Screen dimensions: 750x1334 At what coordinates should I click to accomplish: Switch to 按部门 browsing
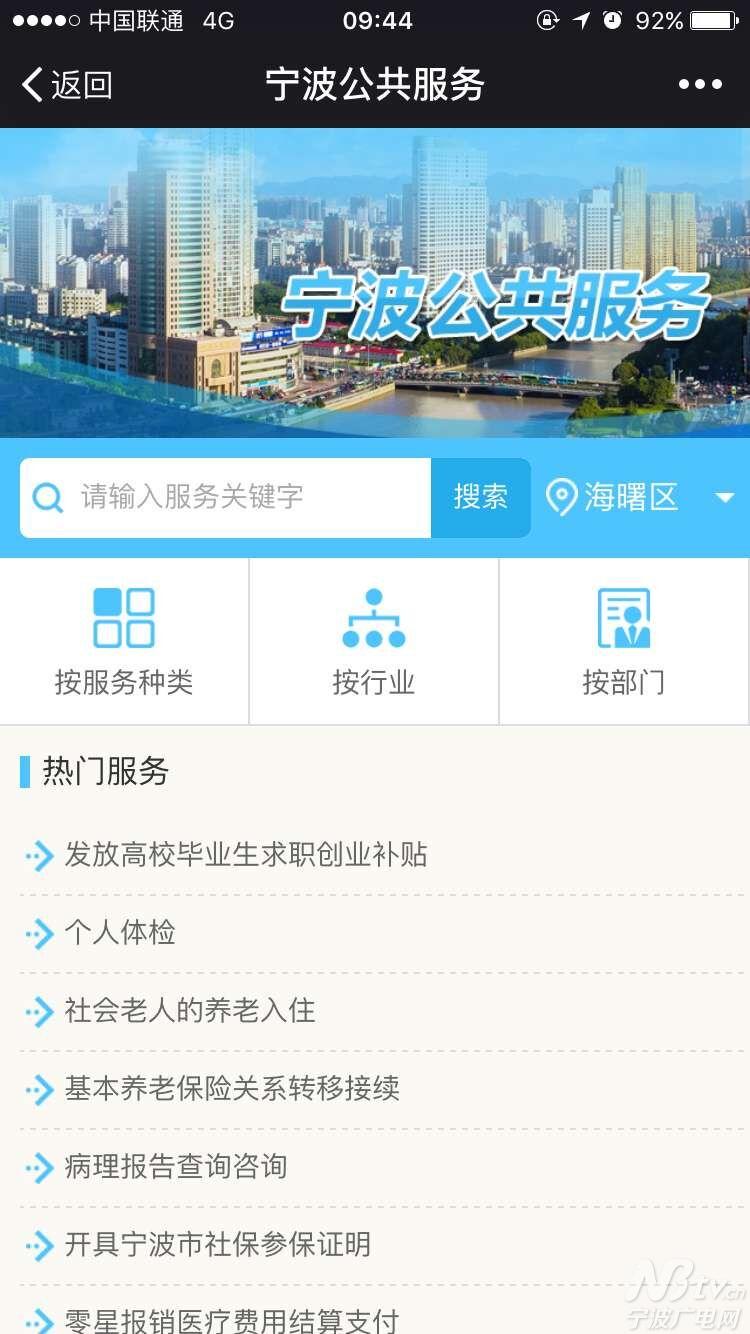624,641
